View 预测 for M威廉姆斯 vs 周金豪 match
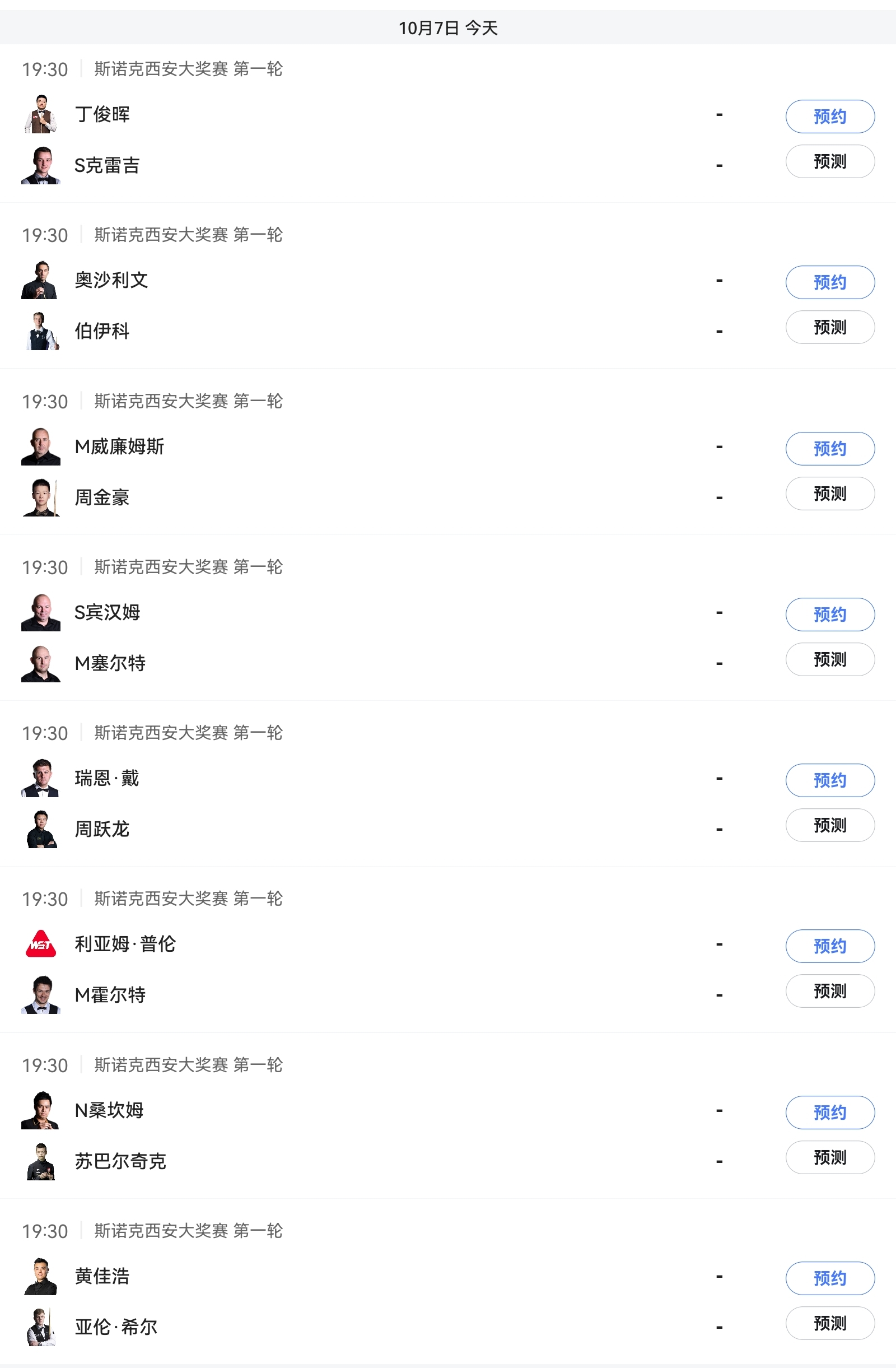896x1368 pixels. point(829,493)
